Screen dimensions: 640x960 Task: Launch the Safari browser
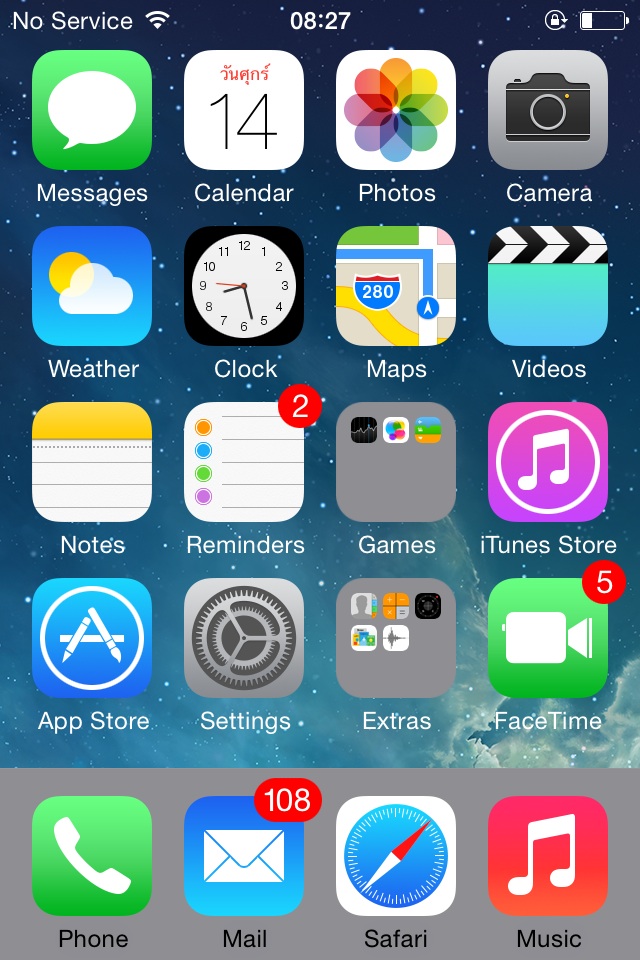(396, 856)
